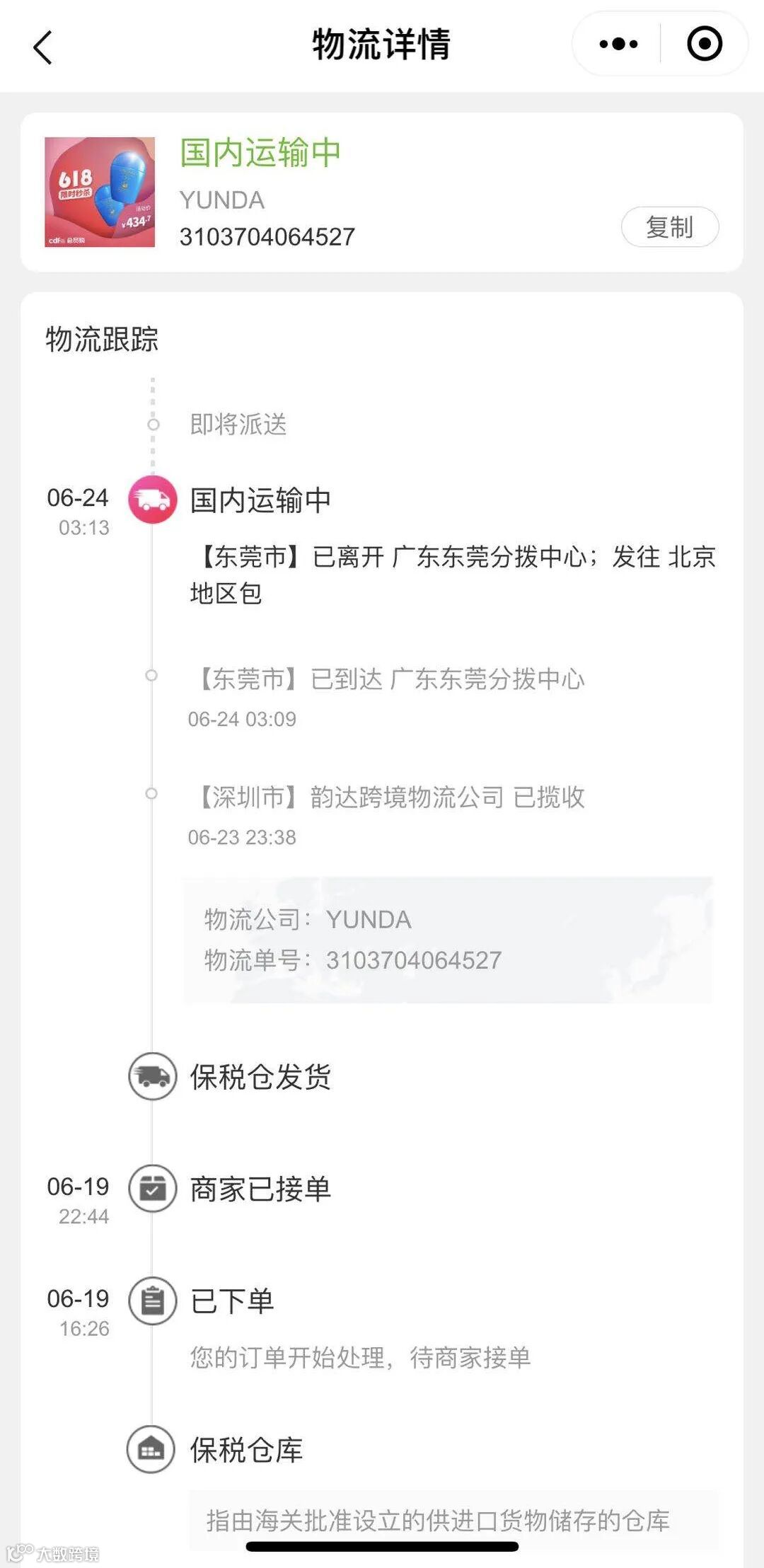The width and height of the screenshot is (764, 1568).
Task: Go back from the 物流详情 page
Action: click(43, 47)
